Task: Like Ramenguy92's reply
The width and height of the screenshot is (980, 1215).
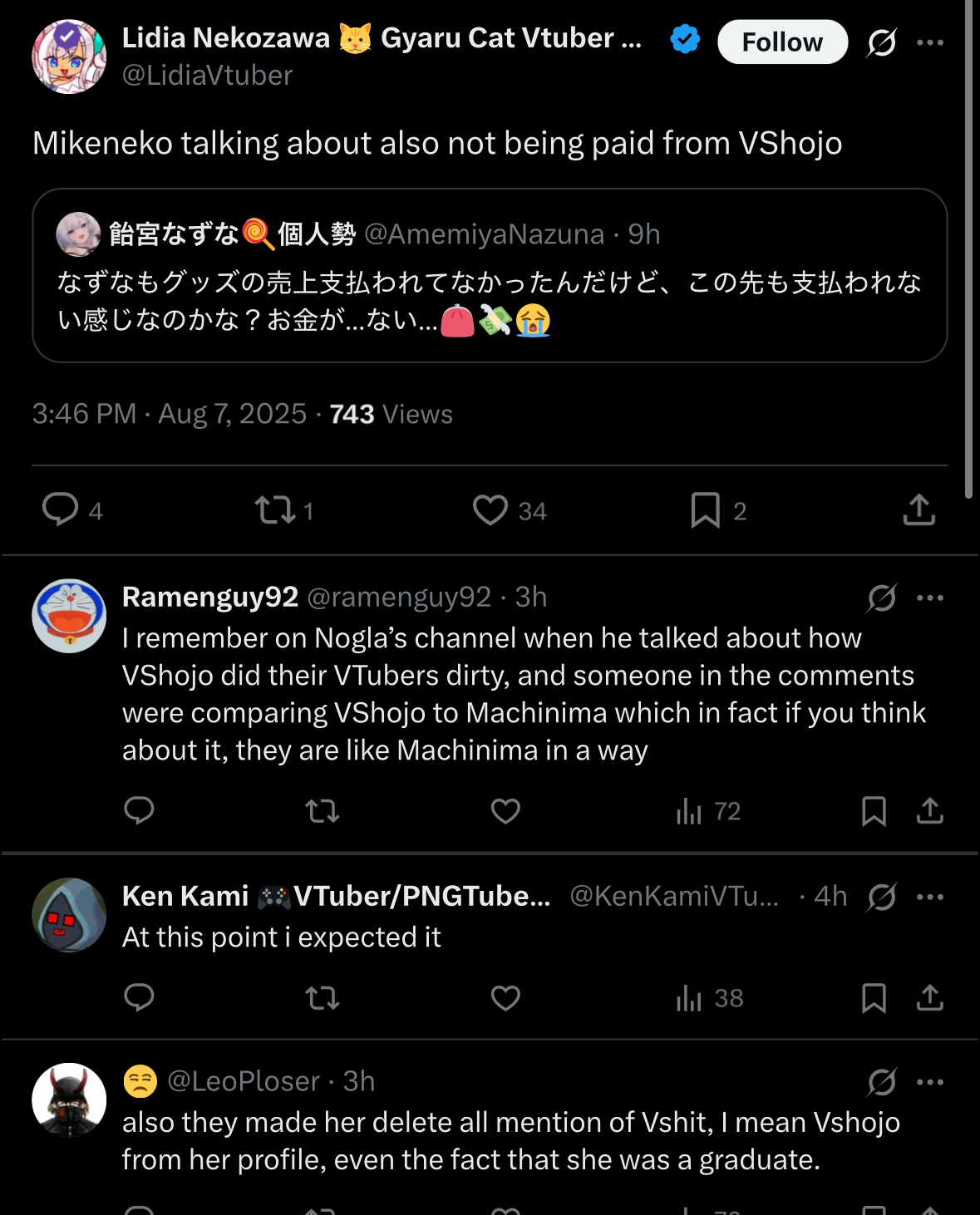Action: [x=505, y=810]
